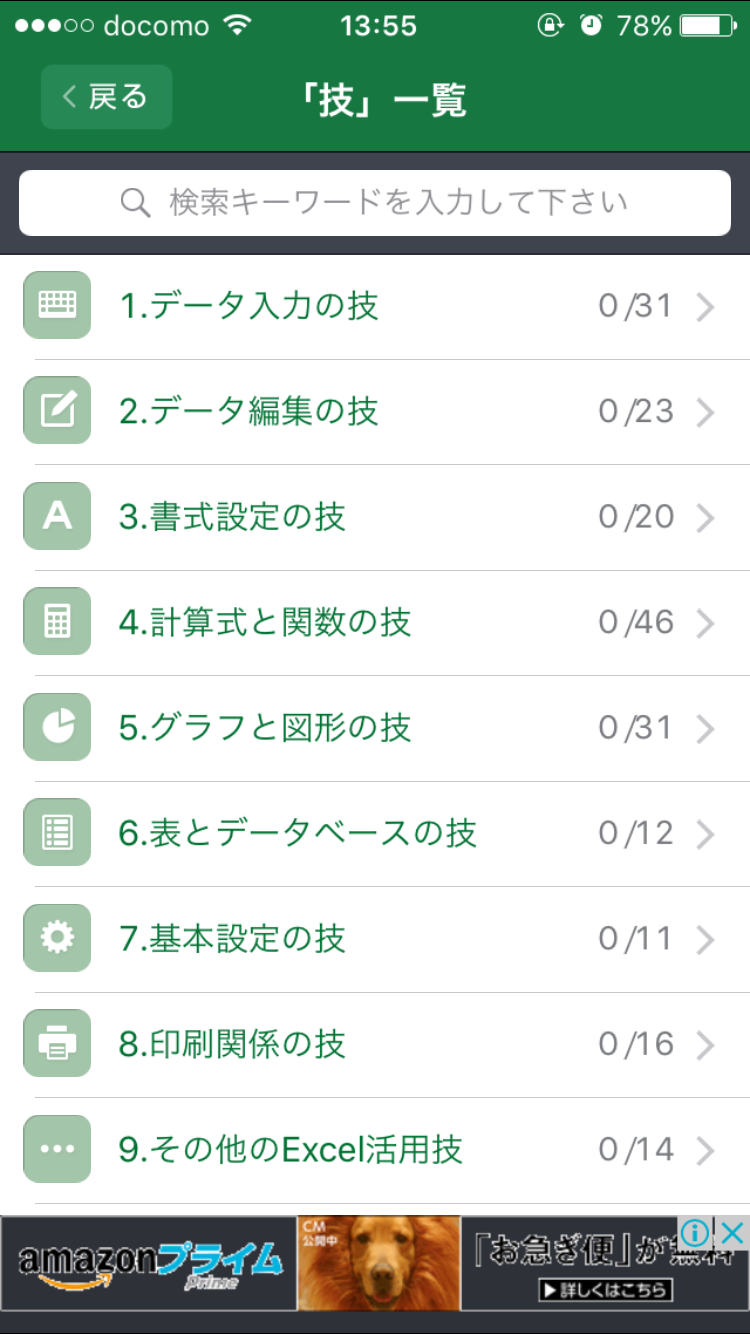This screenshot has height=1334, width=750.
Task: Open the ad info icon
Action: tap(696, 1233)
